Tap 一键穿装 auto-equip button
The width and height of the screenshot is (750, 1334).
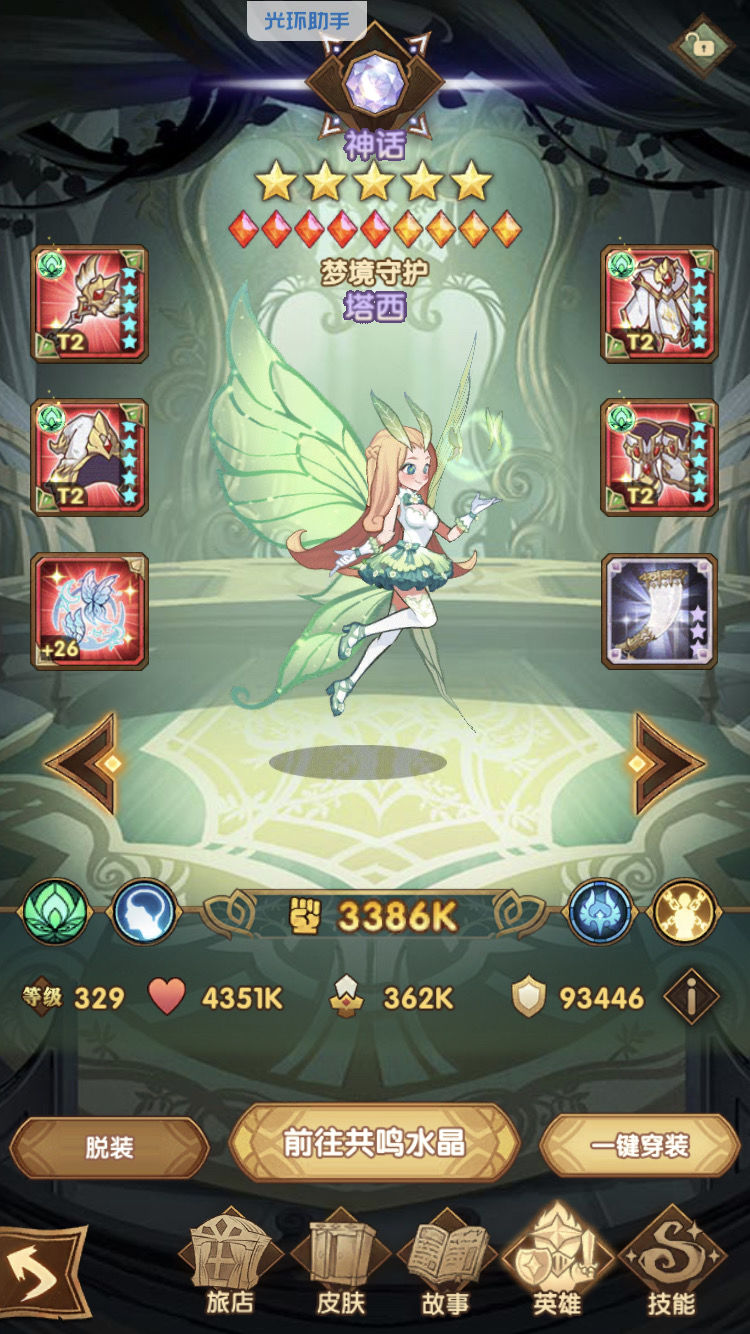coord(639,1146)
